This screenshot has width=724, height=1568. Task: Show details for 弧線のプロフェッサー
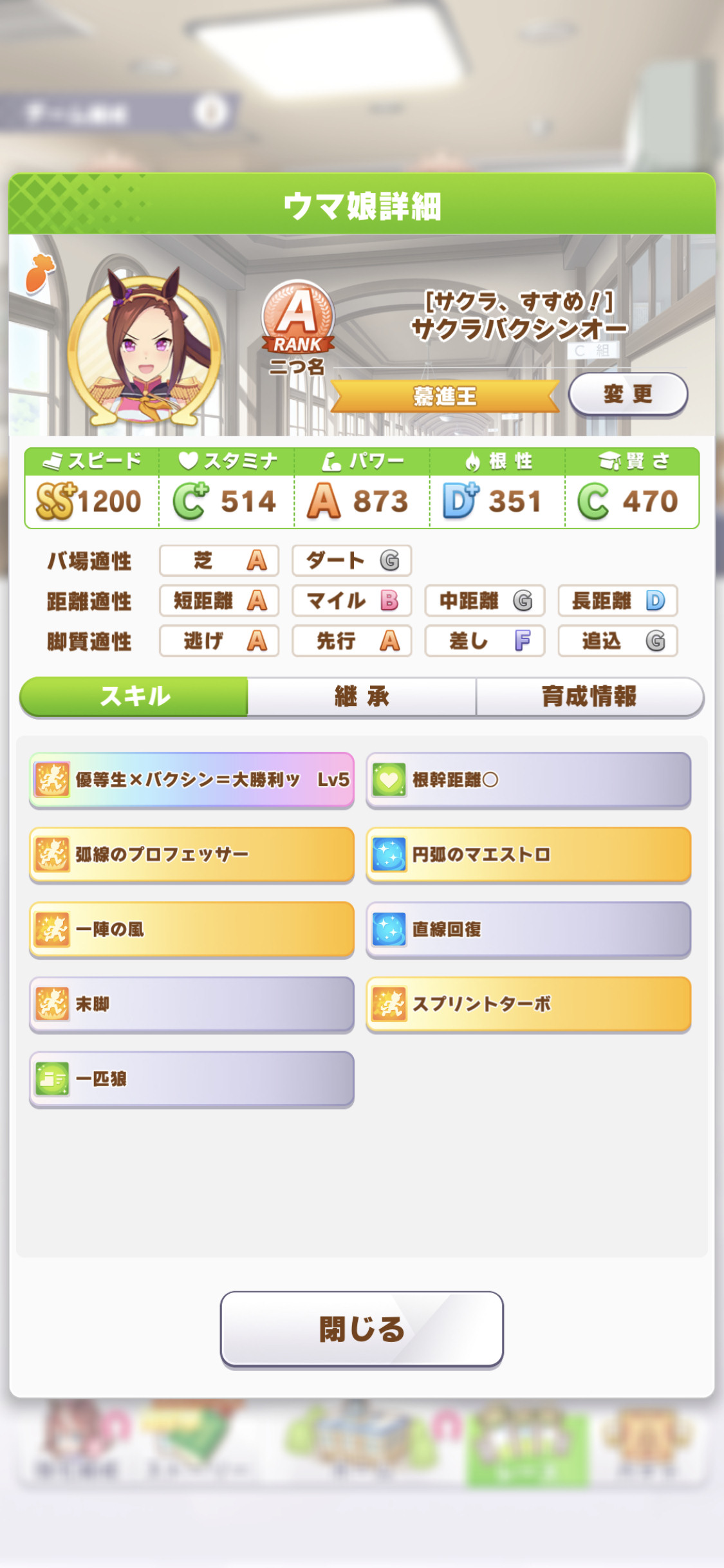pyautogui.click(x=192, y=854)
